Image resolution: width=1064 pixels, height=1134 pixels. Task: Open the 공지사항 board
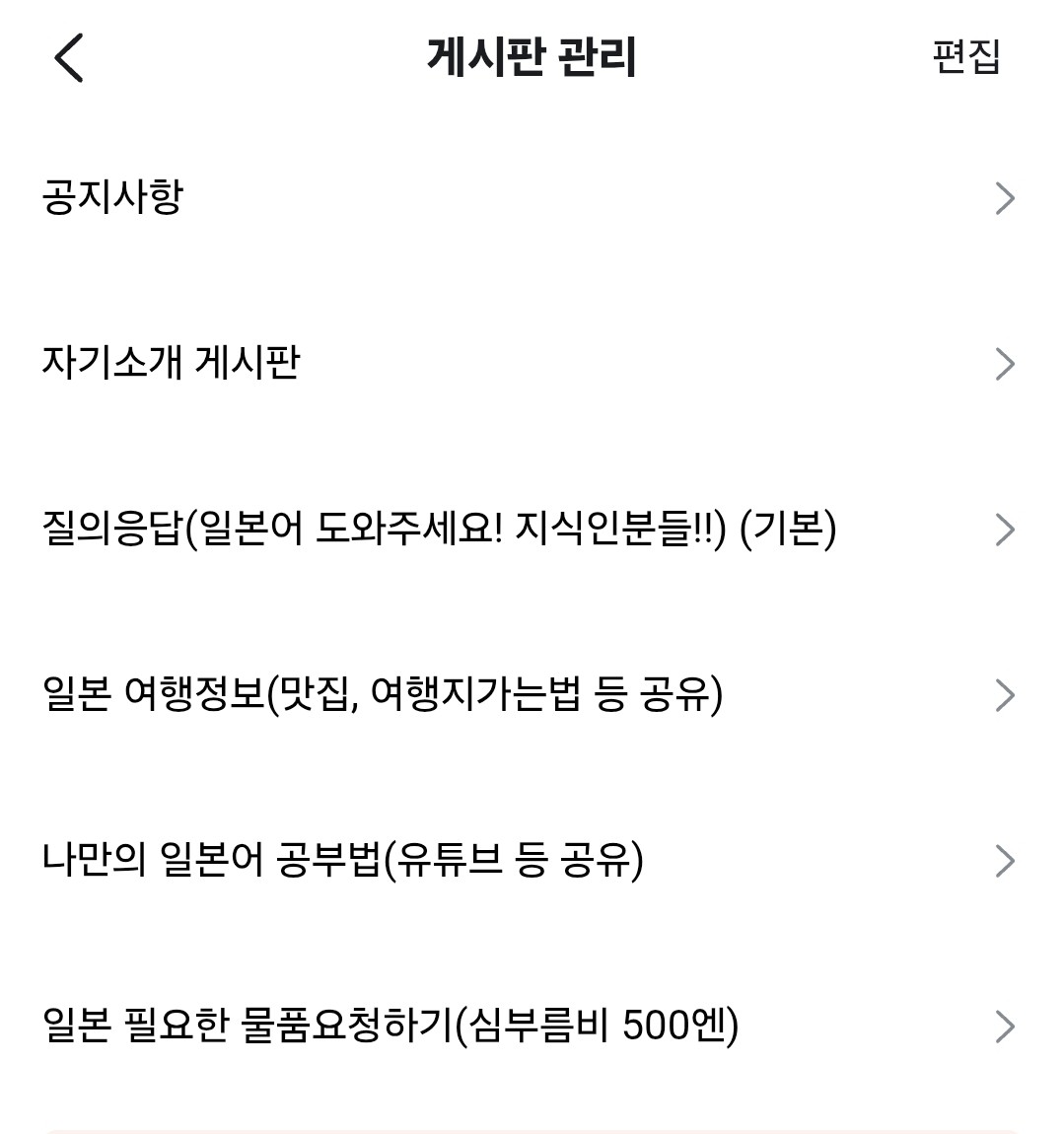(113, 197)
